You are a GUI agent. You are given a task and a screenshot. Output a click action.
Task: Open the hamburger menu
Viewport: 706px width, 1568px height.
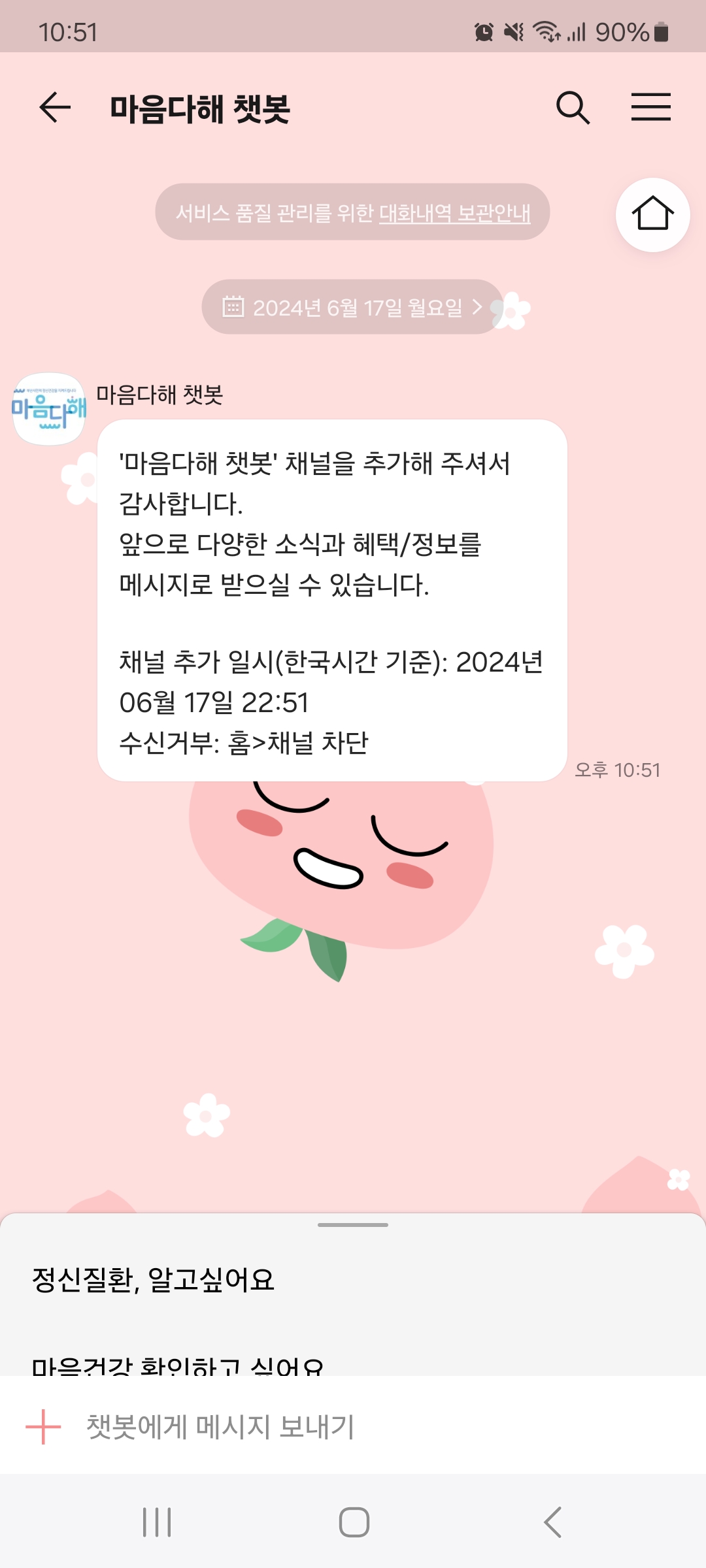point(650,108)
